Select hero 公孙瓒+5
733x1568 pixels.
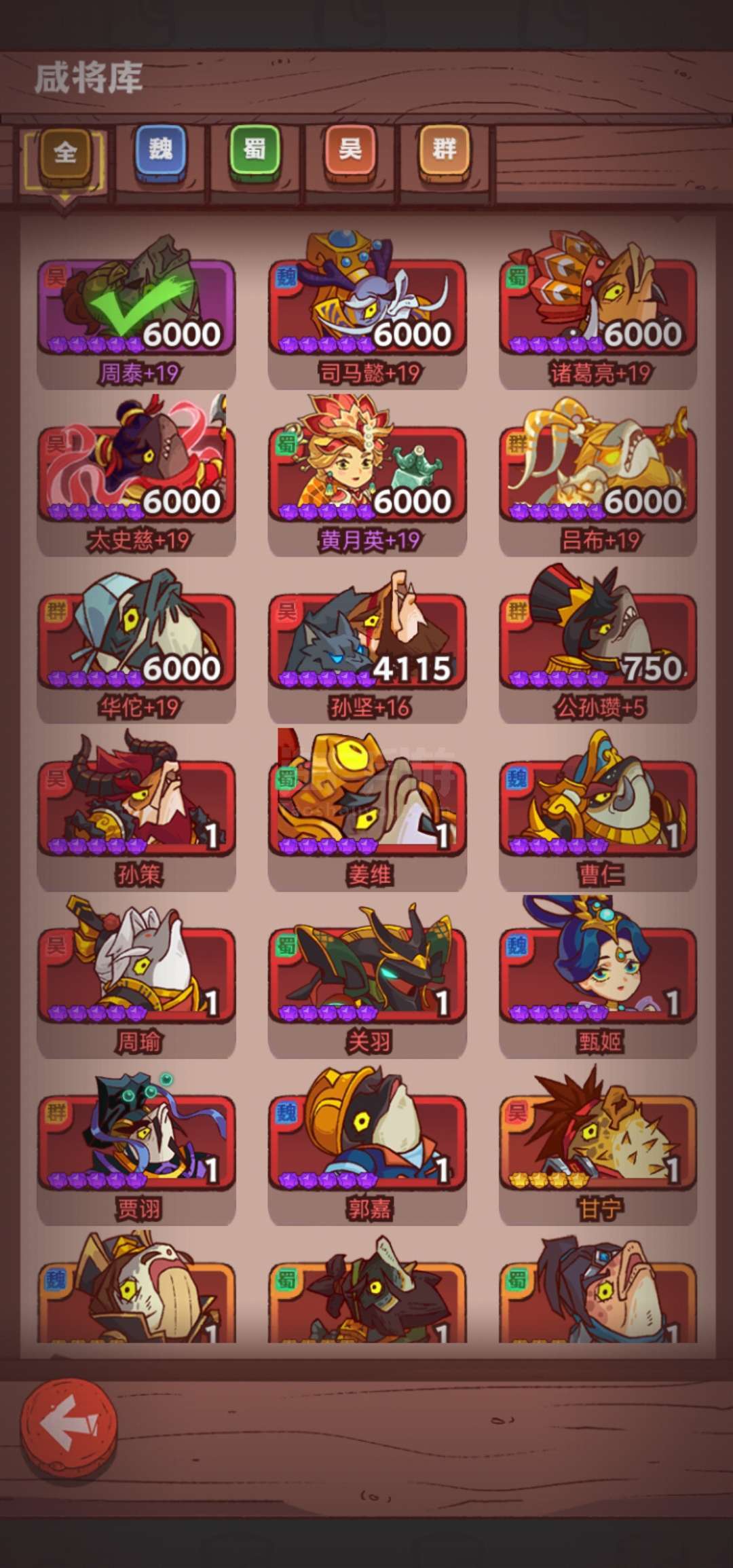[598, 645]
